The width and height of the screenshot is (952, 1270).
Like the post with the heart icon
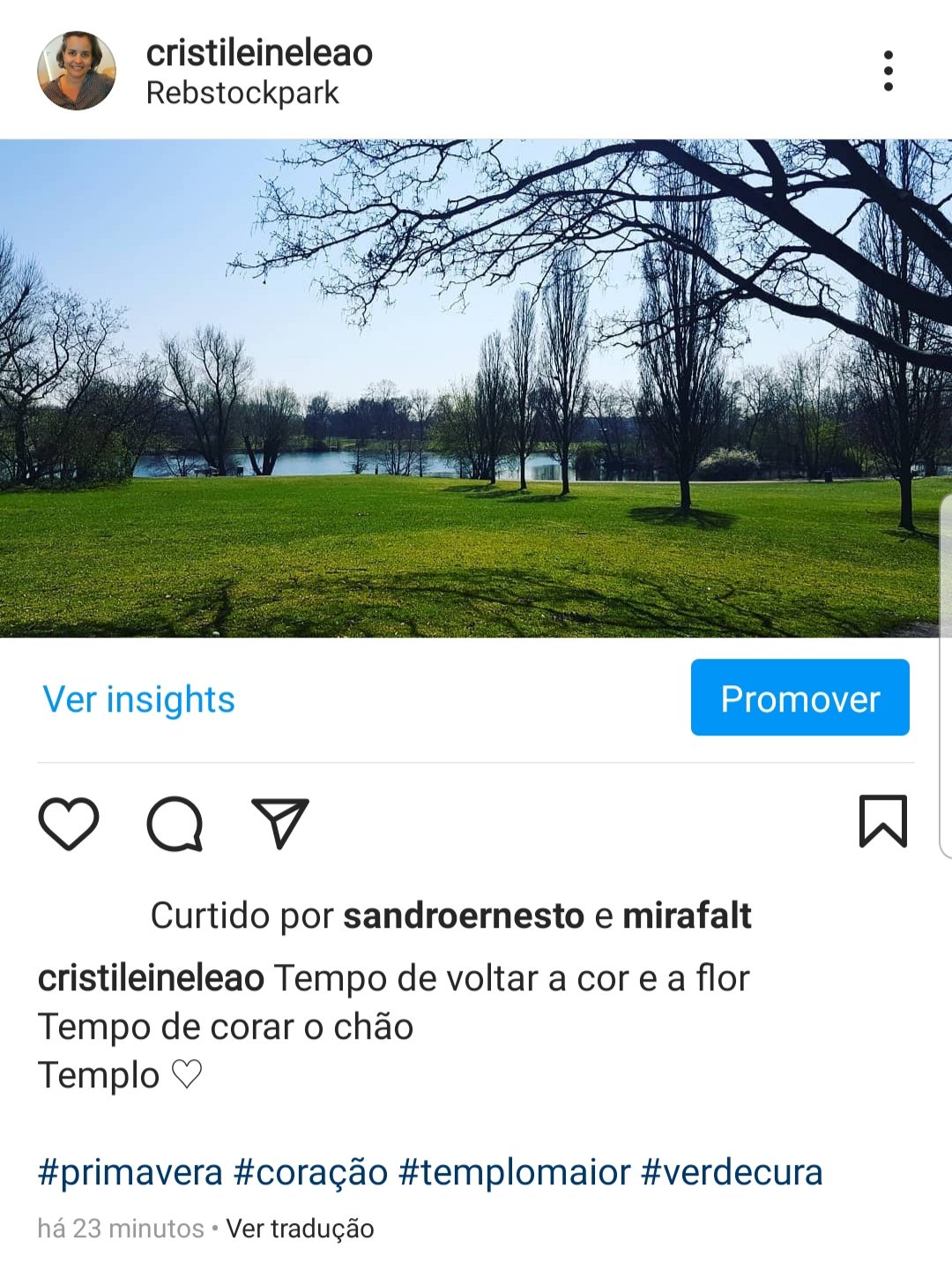pyautogui.click(x=69, y=823)
